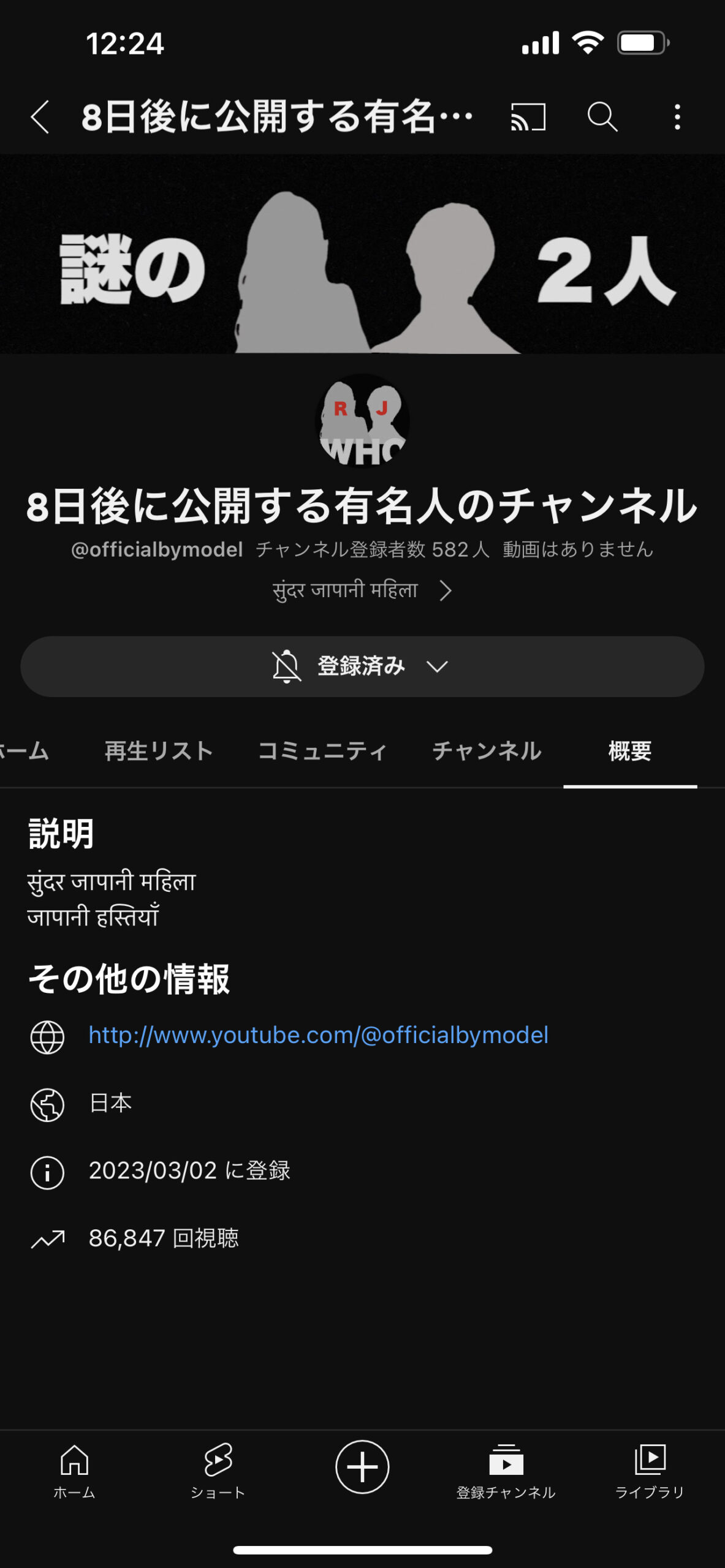The height and width of the screenshot is (1568, 725).
Task: Open the three-dot overflow menu
Action: (x=677, y=116)
